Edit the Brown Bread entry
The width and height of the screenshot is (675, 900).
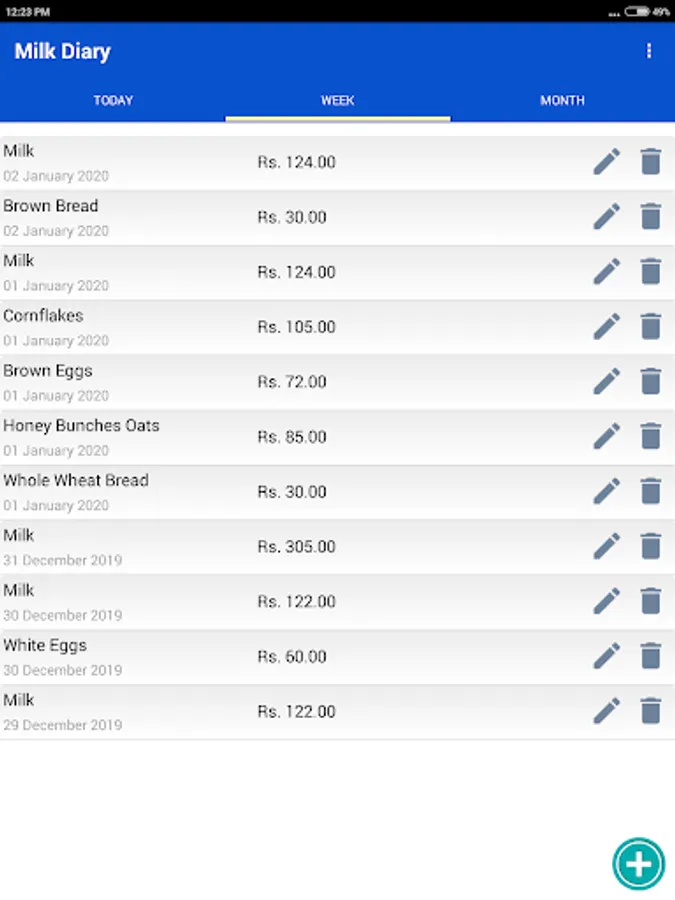607,216
